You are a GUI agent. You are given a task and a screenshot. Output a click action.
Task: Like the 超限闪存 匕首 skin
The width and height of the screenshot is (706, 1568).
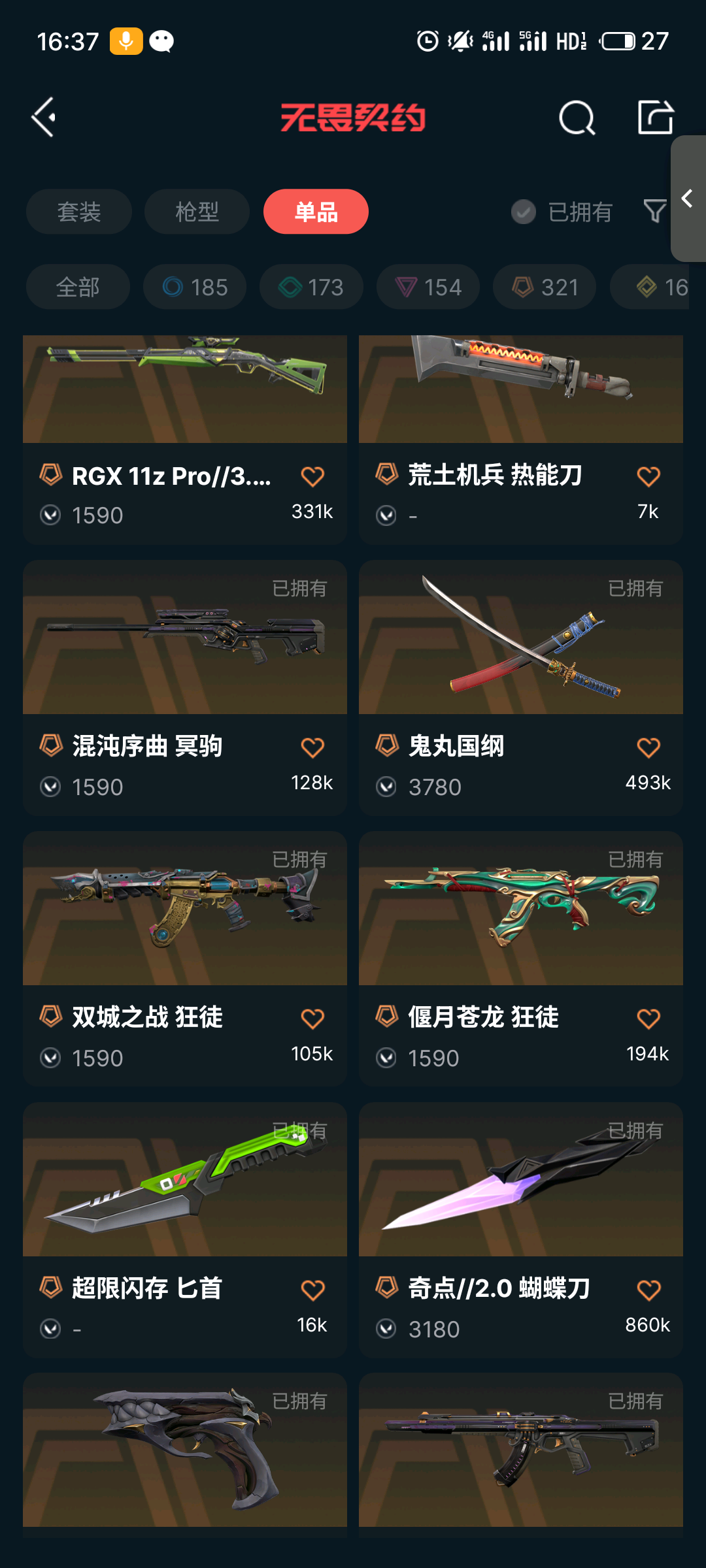312,1290
